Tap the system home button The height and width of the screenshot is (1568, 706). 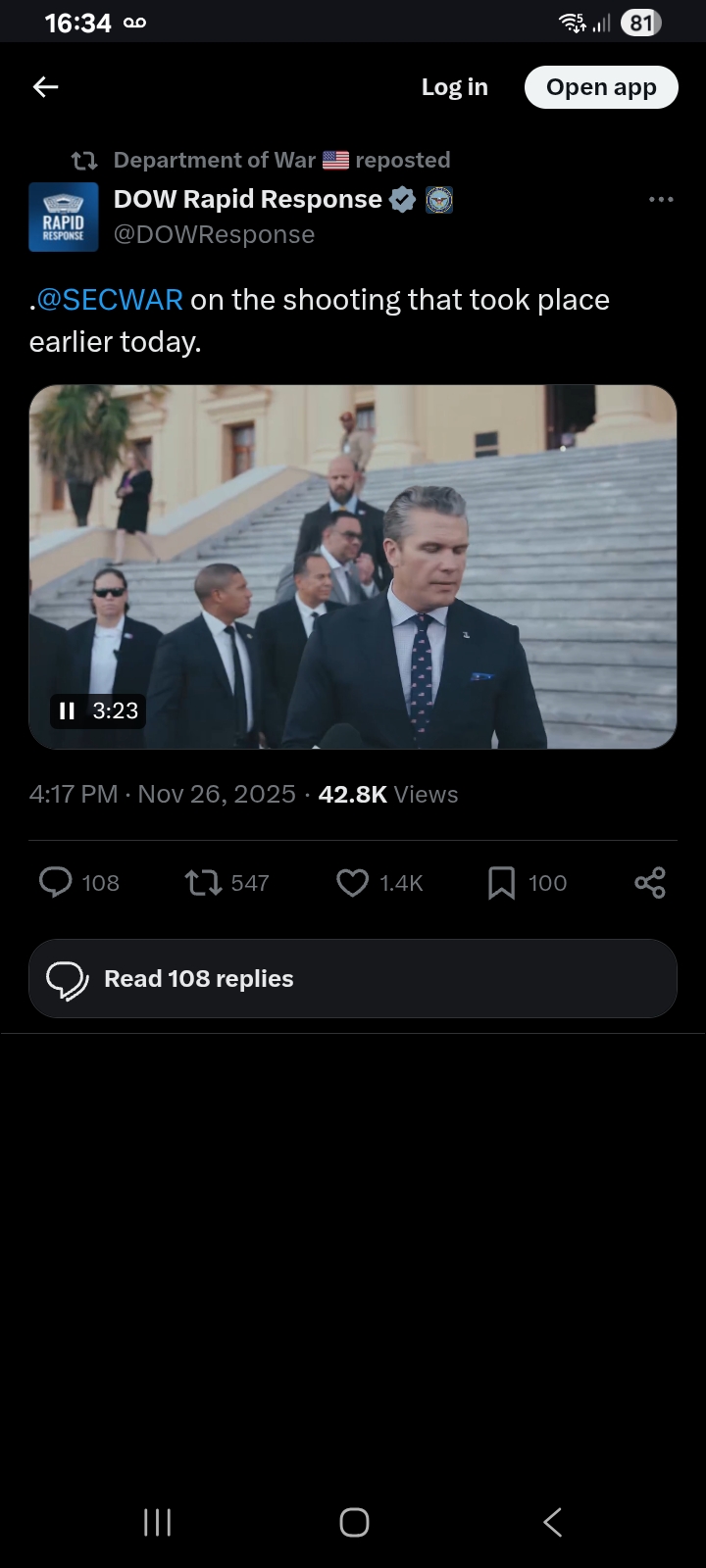354,1522
